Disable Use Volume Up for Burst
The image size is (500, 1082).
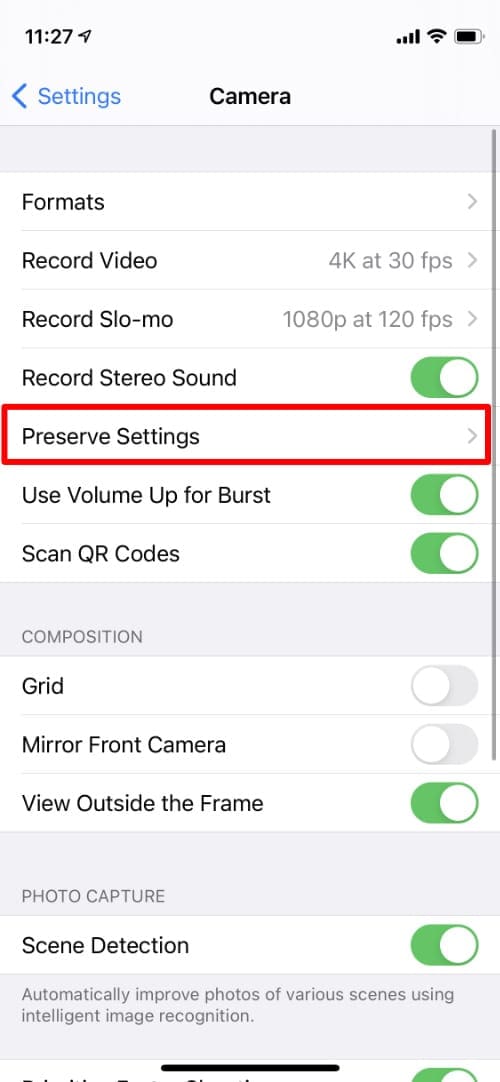[x=444, y=495]
